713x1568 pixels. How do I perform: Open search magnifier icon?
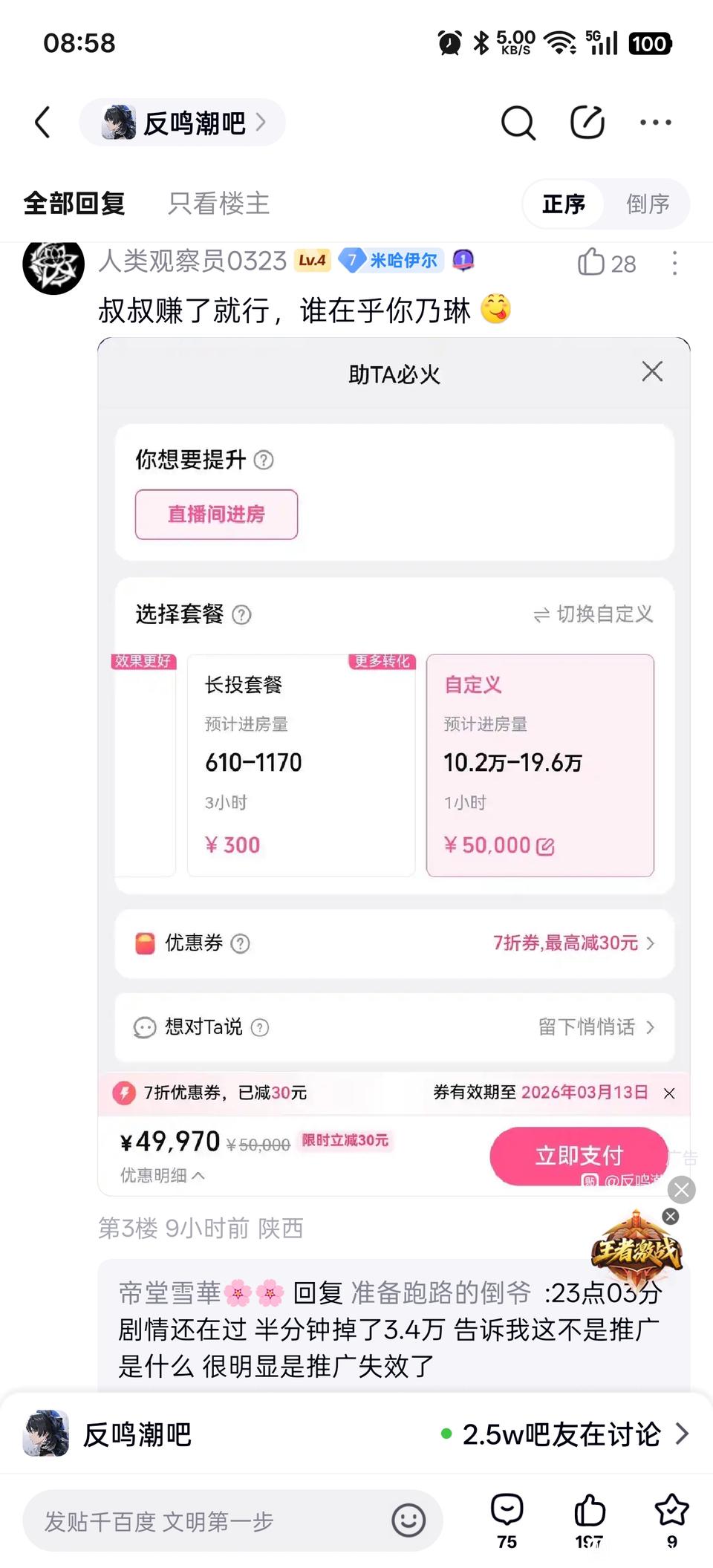(x=518, y=123)
